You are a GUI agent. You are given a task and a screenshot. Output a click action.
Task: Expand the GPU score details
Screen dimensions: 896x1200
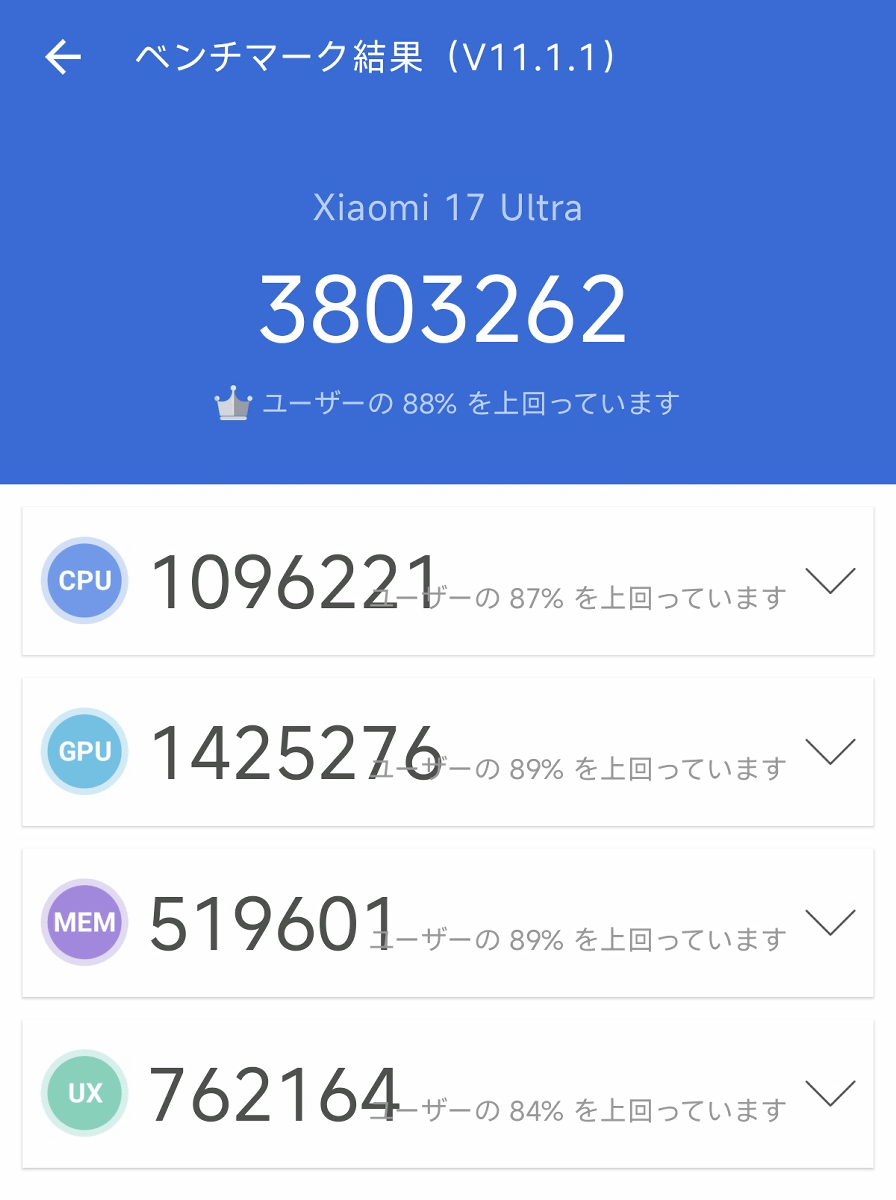(x=830, y=752)
